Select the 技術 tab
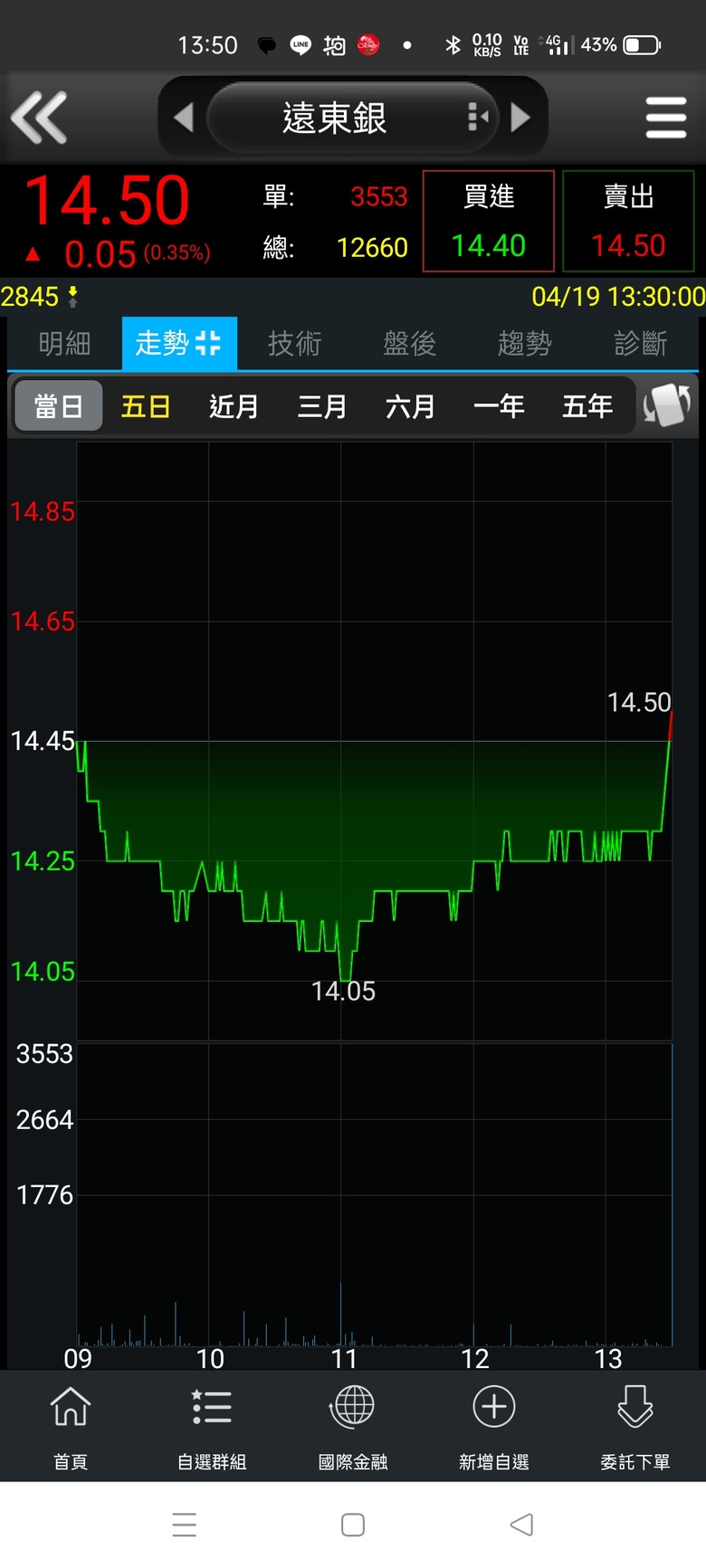 click(294, 344)
